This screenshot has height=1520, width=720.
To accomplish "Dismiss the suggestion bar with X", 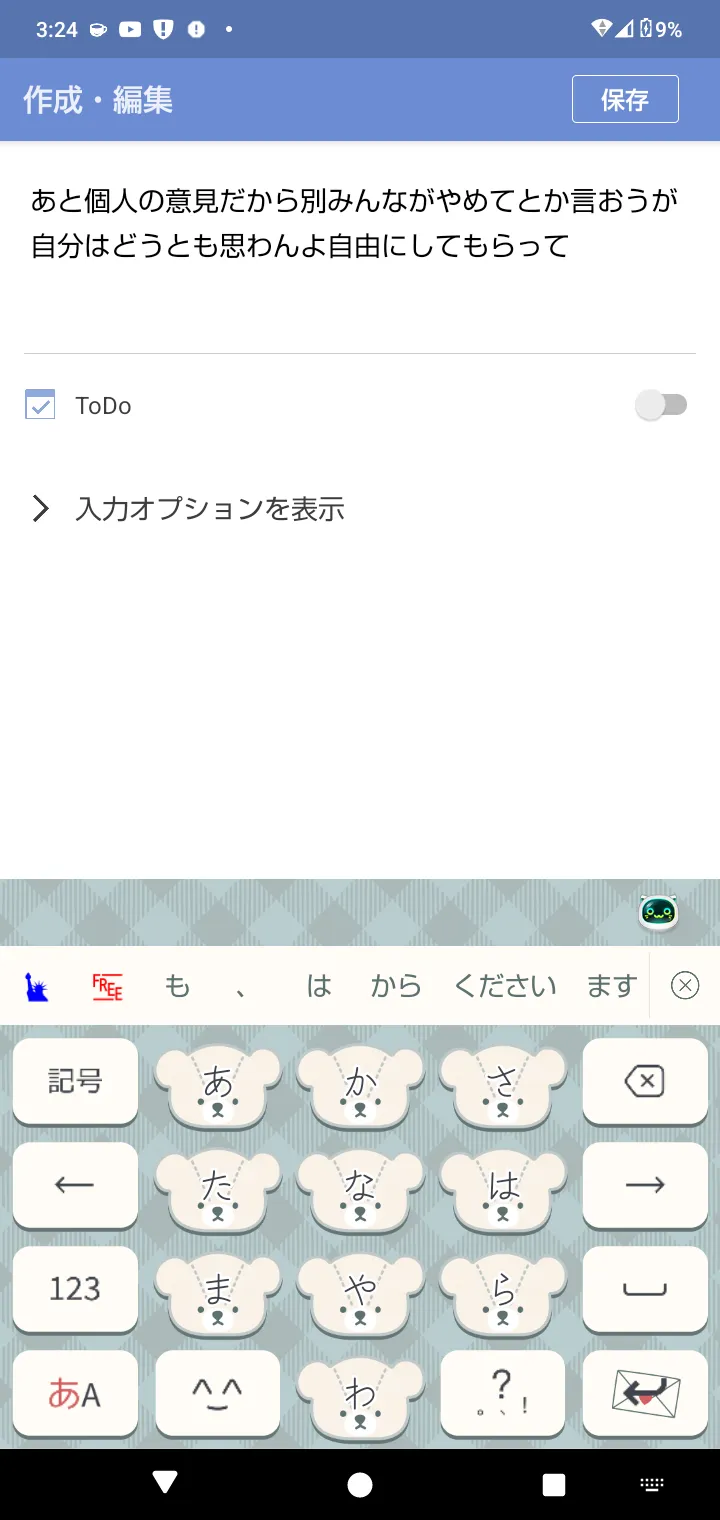I will 685,986.
